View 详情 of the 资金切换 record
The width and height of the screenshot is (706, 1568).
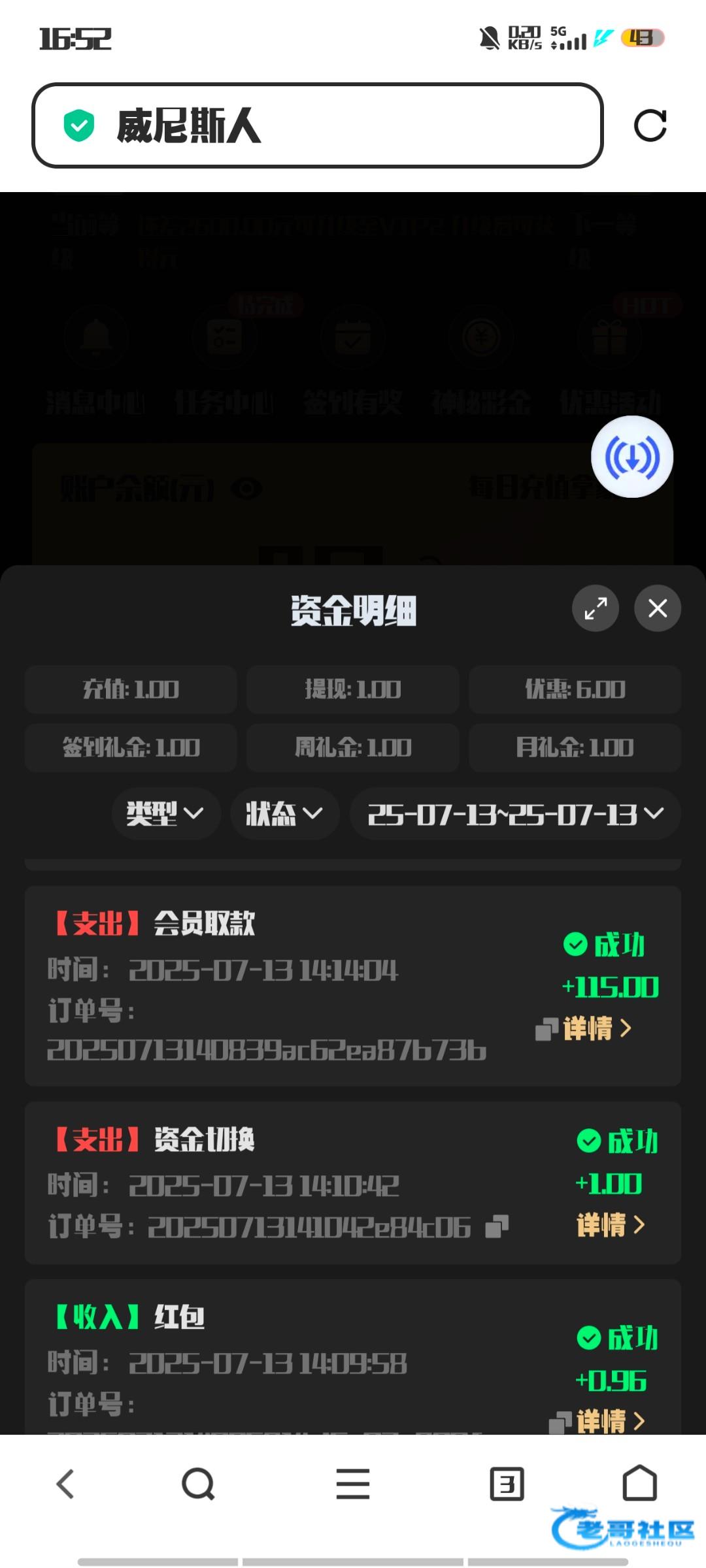pos(611,1224)
